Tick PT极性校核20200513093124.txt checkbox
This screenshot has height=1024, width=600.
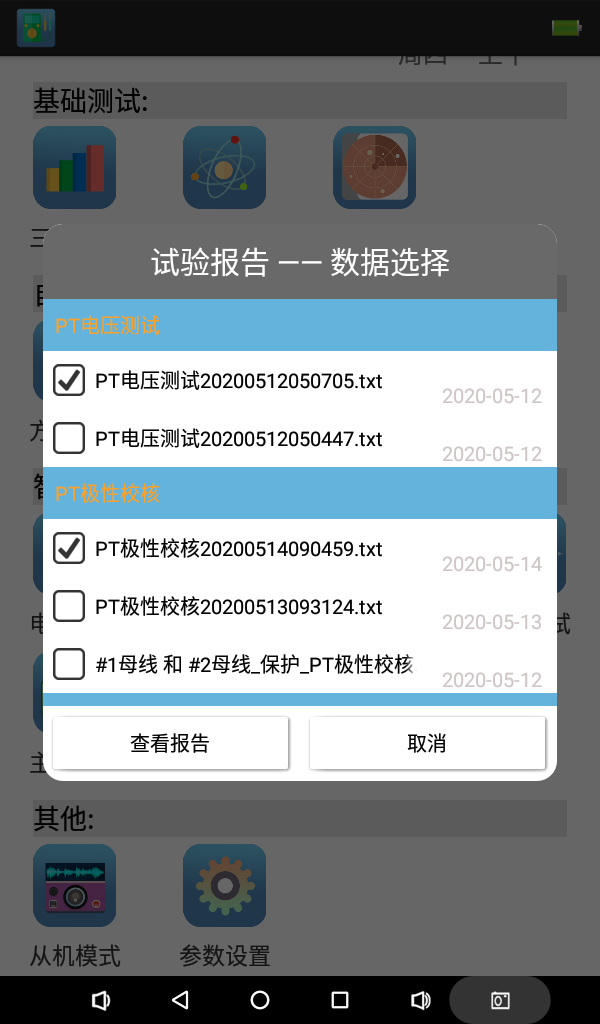(x=68, y=606)
